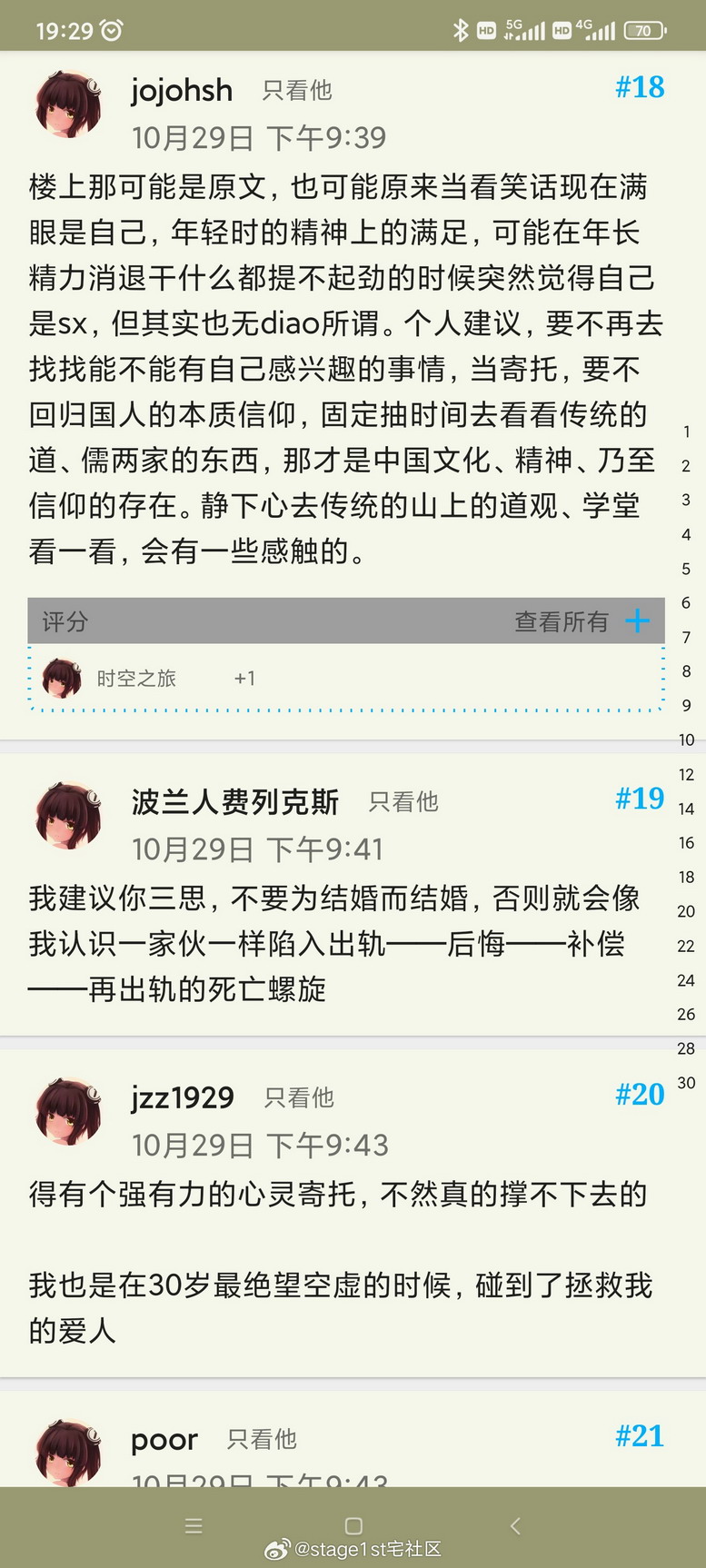Go back with system back button
This screenshot has height=1568, width=706.
coord(515,1525)
